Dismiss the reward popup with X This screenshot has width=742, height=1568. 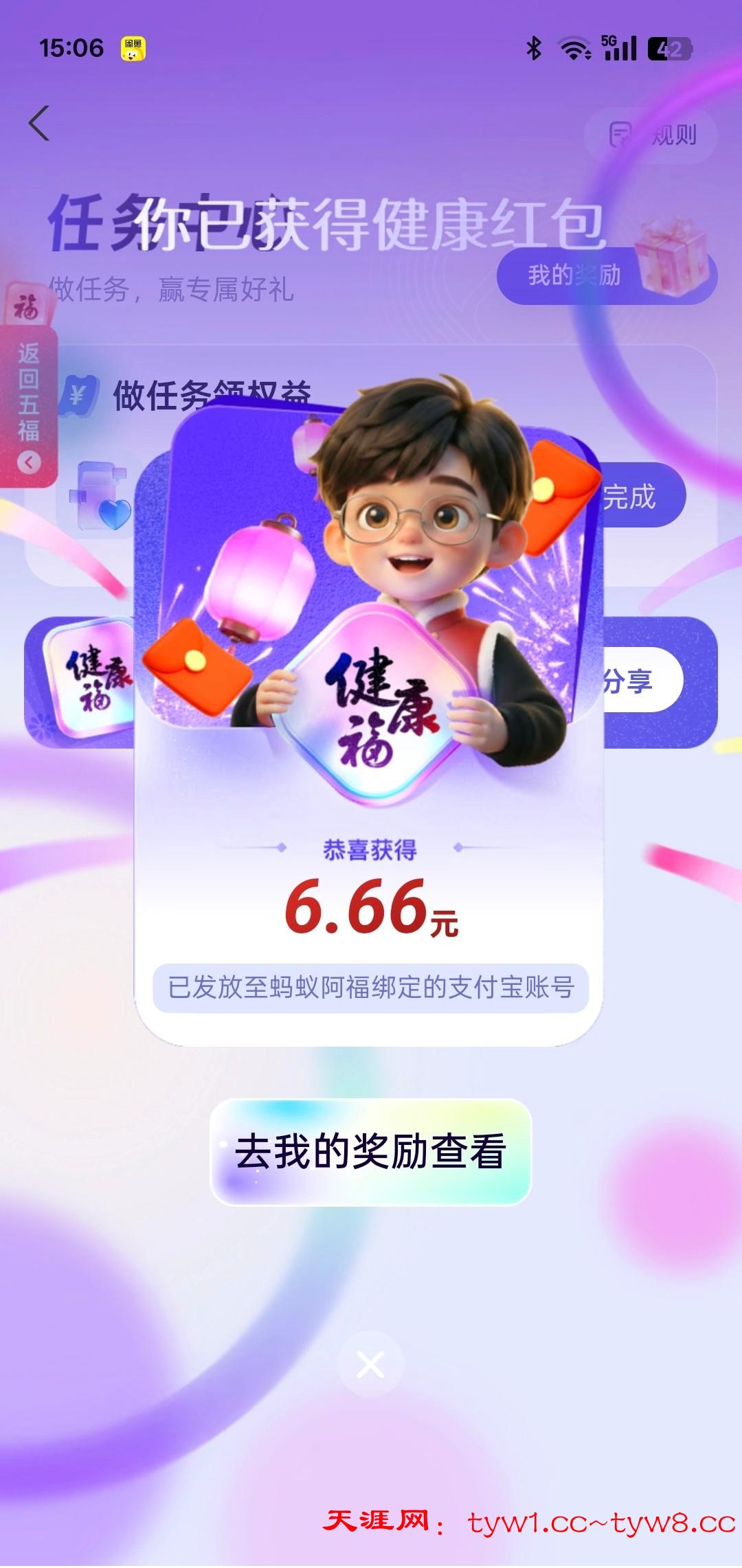(x=370, y=1364)
